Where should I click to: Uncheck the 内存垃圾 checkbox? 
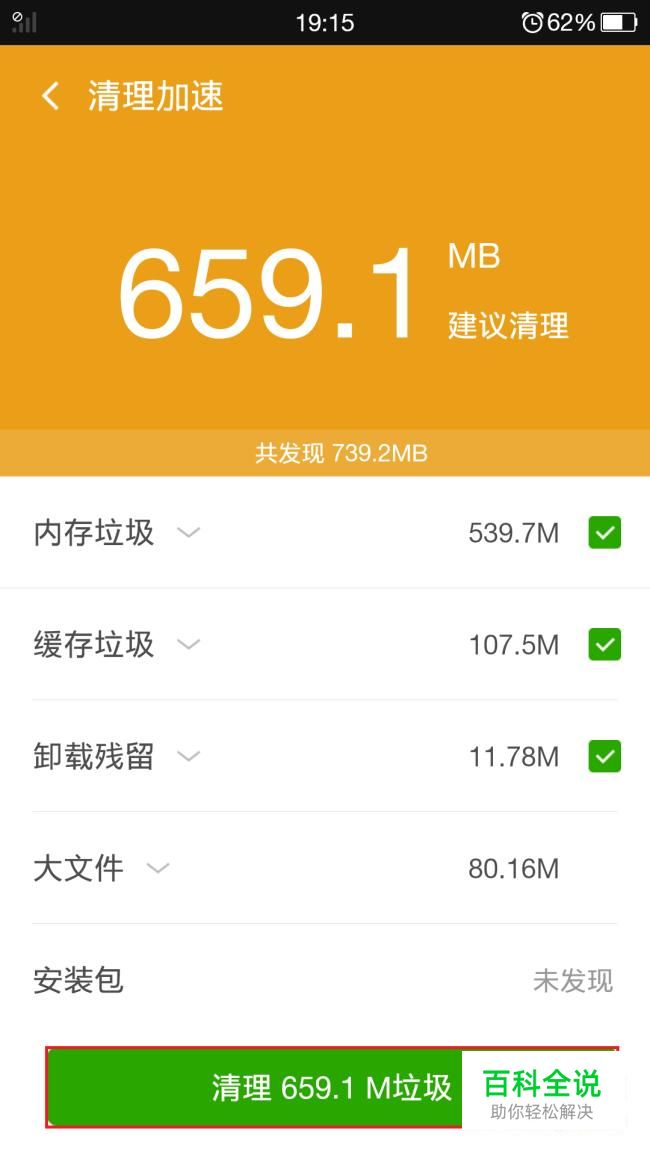(604, 533)
